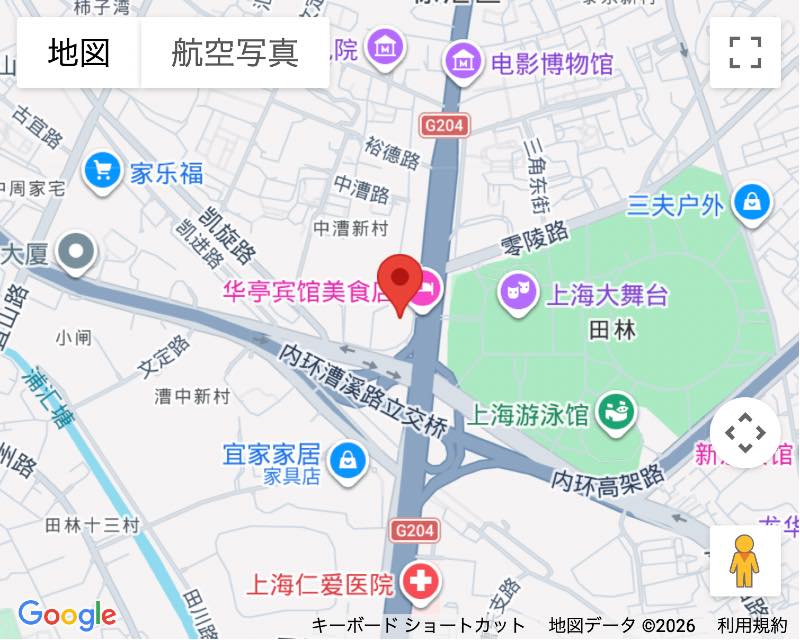Tap the Street View pegman
Screen dimensions: 800x640
coord(745,561)
